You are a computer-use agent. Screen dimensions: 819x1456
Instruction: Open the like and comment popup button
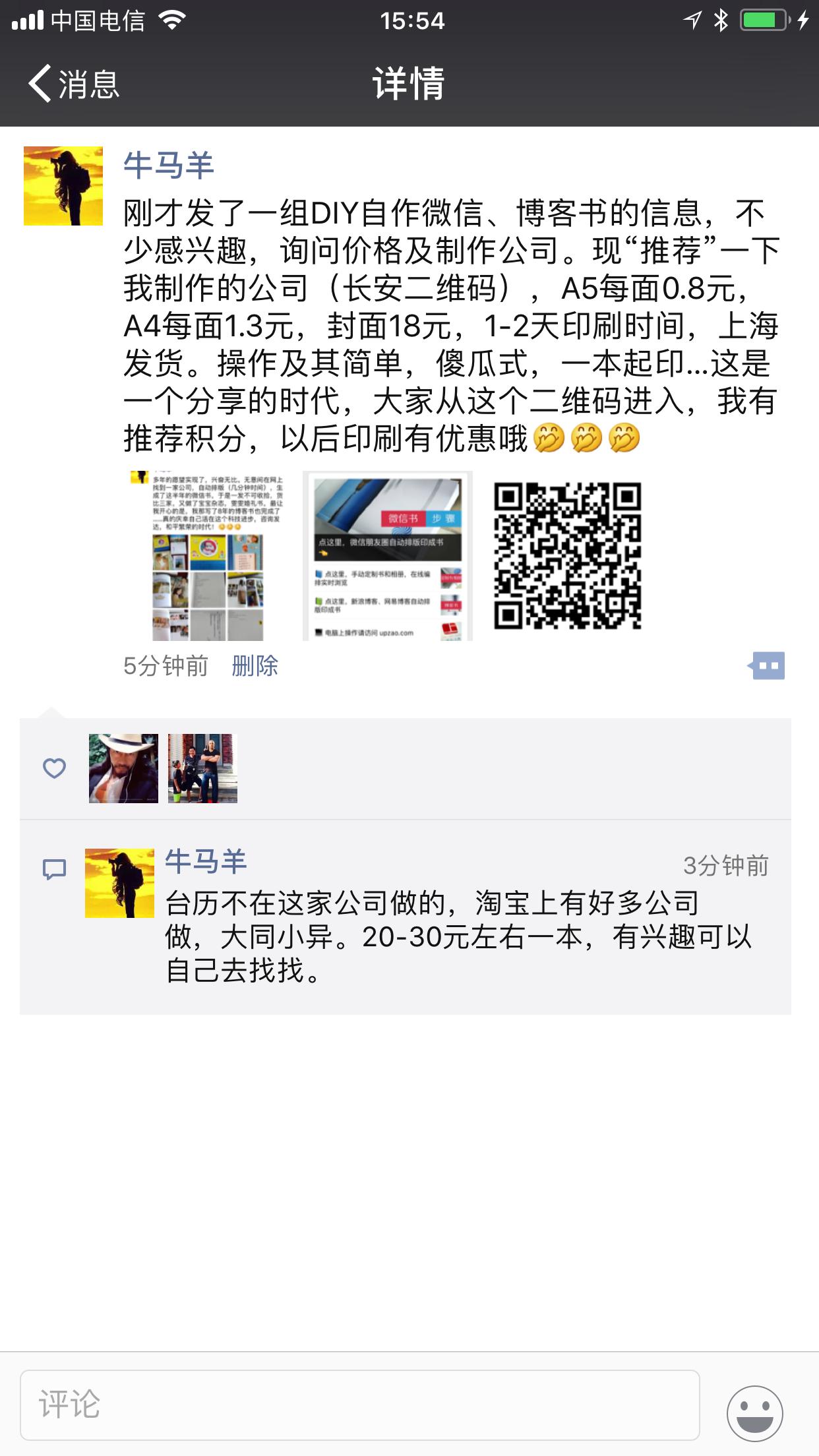(767, 666)
